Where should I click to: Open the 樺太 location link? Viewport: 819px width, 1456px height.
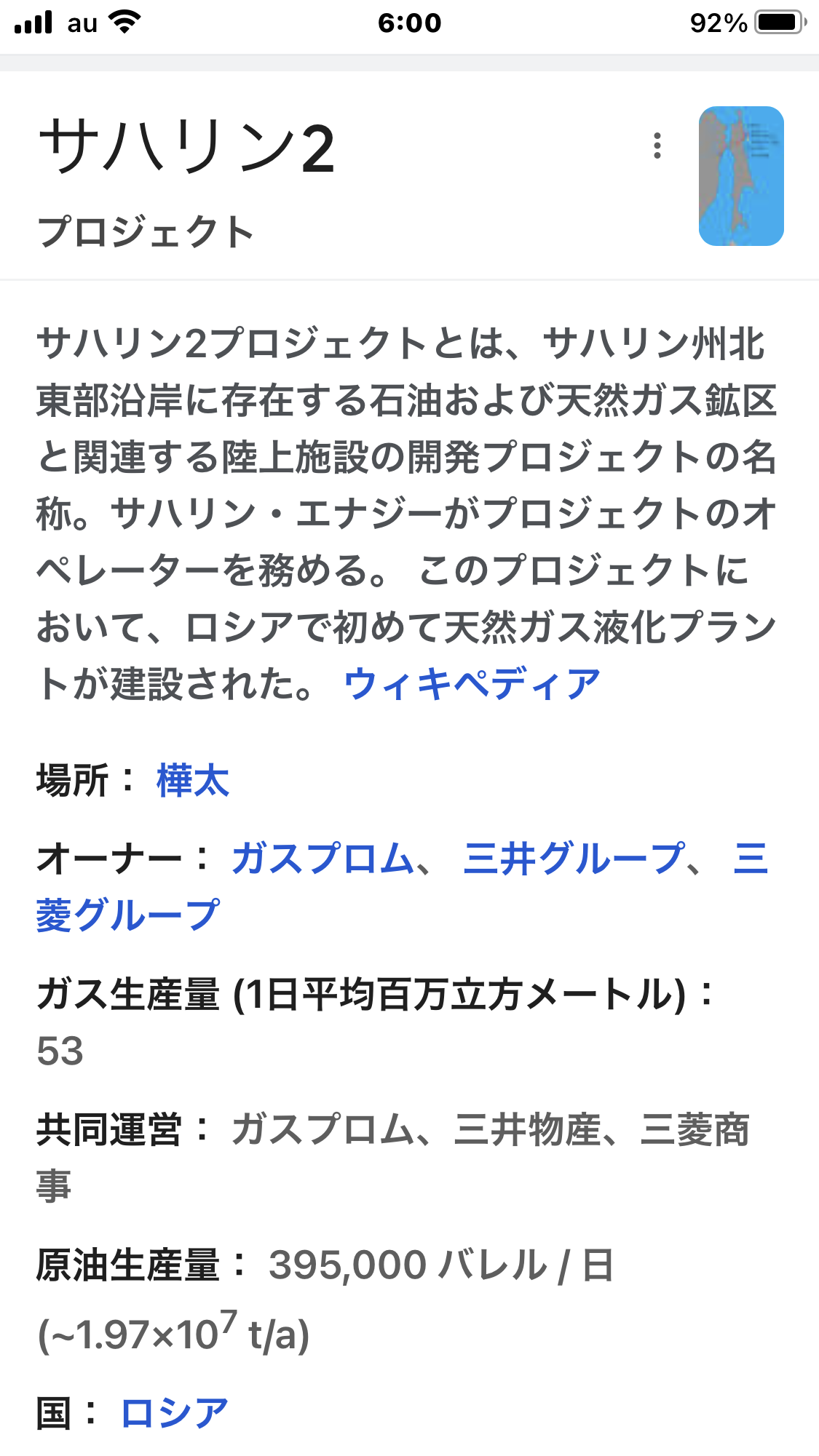[193, 781]
